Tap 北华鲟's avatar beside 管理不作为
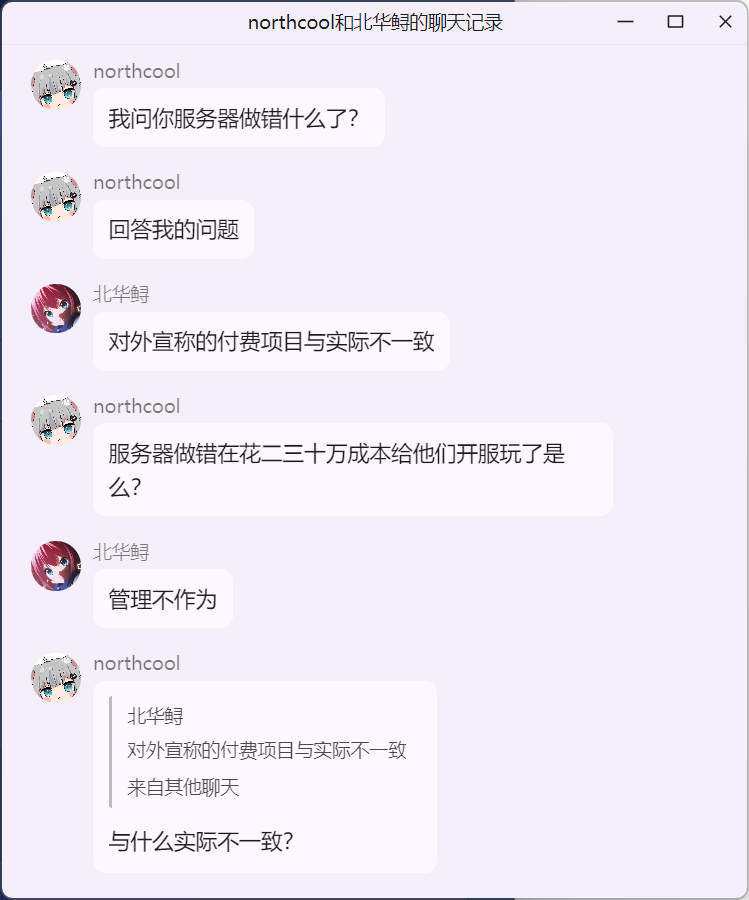749x900 pixels. pyautogui.click(x=56, y=566)
